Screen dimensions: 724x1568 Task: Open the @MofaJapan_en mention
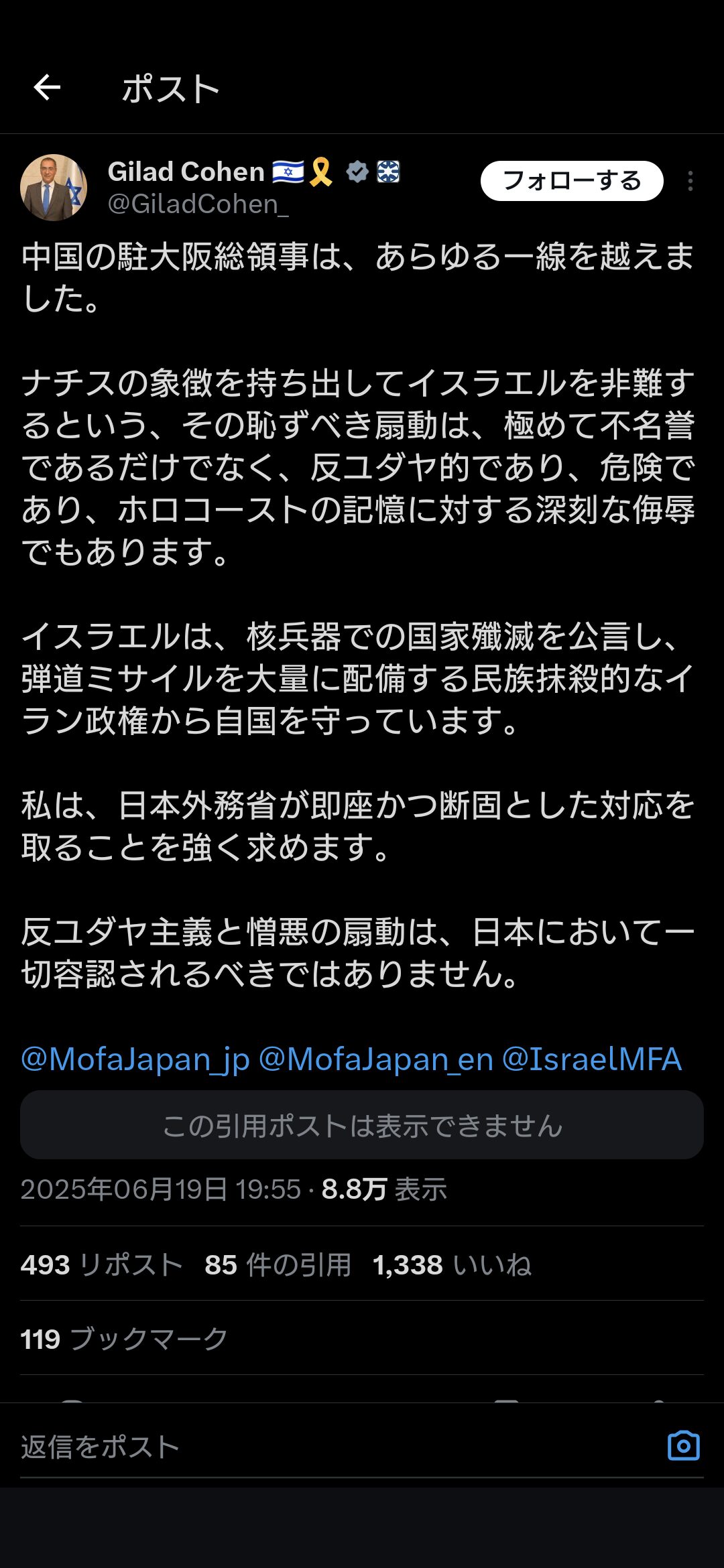coord(376,1059)
